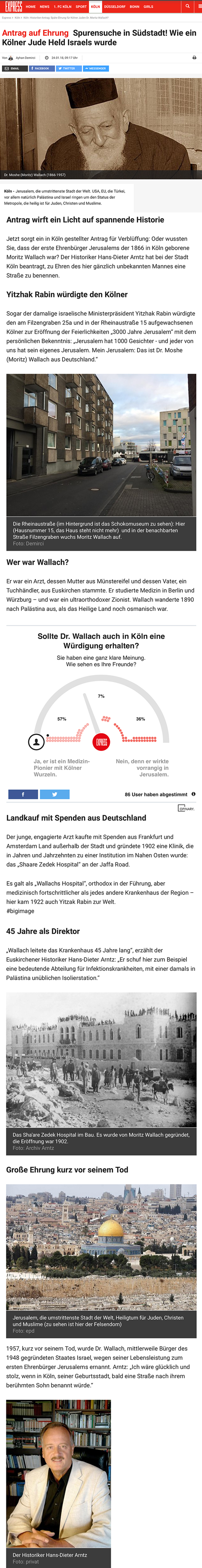Open author Ayhan Demirci's profile
This screenshot has height=1568, width=202.
25,58
